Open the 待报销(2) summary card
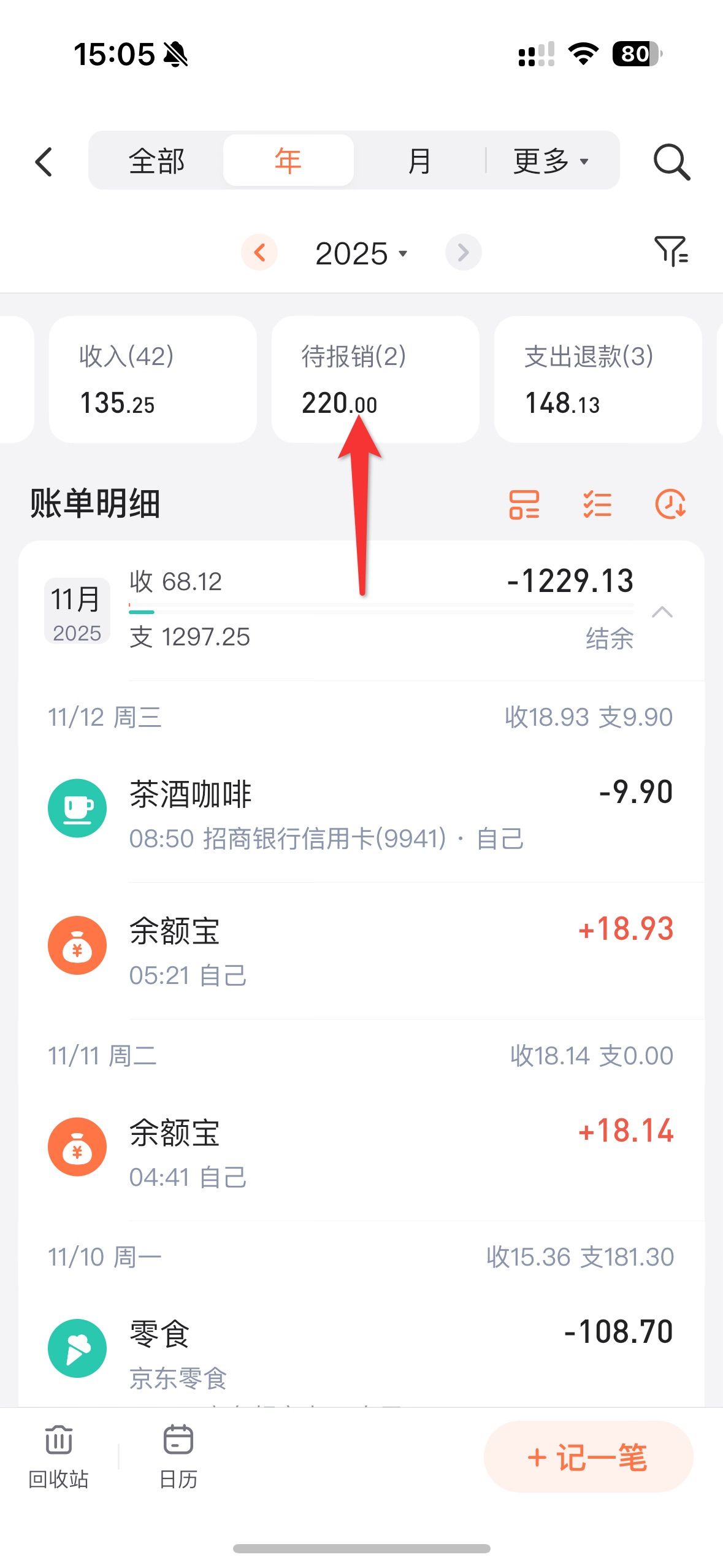 point(375,379)
